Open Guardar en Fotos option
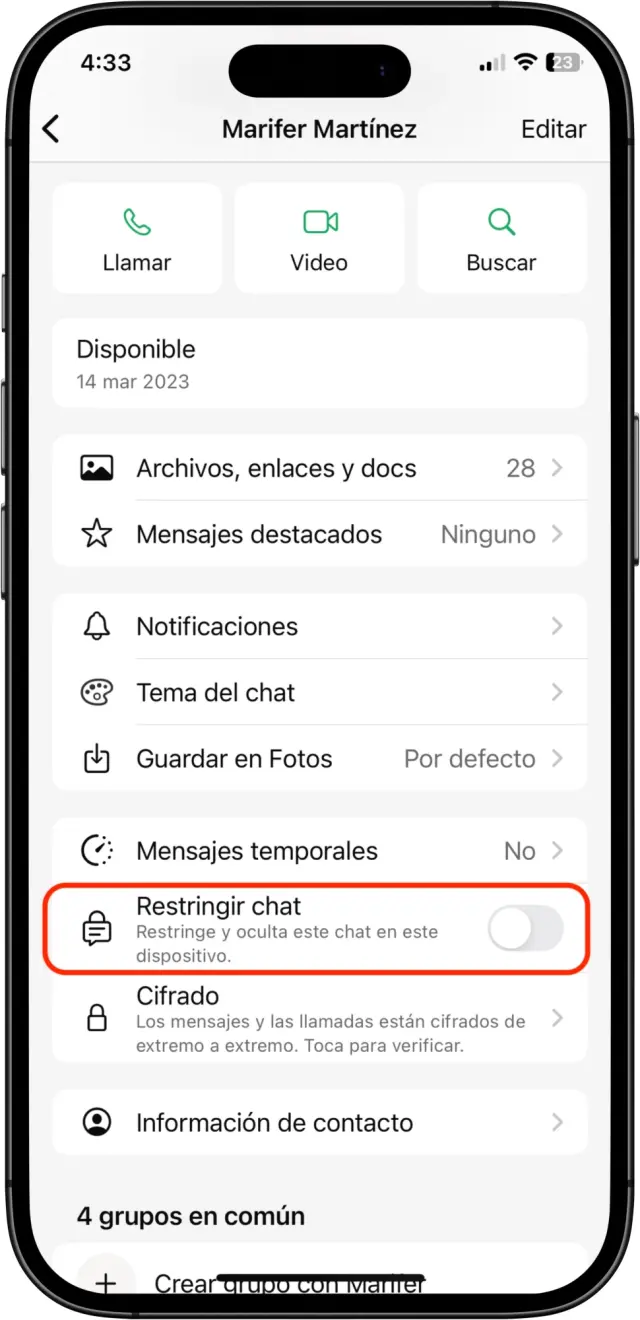Viewport: 640px width, 1320px height. 319,759
